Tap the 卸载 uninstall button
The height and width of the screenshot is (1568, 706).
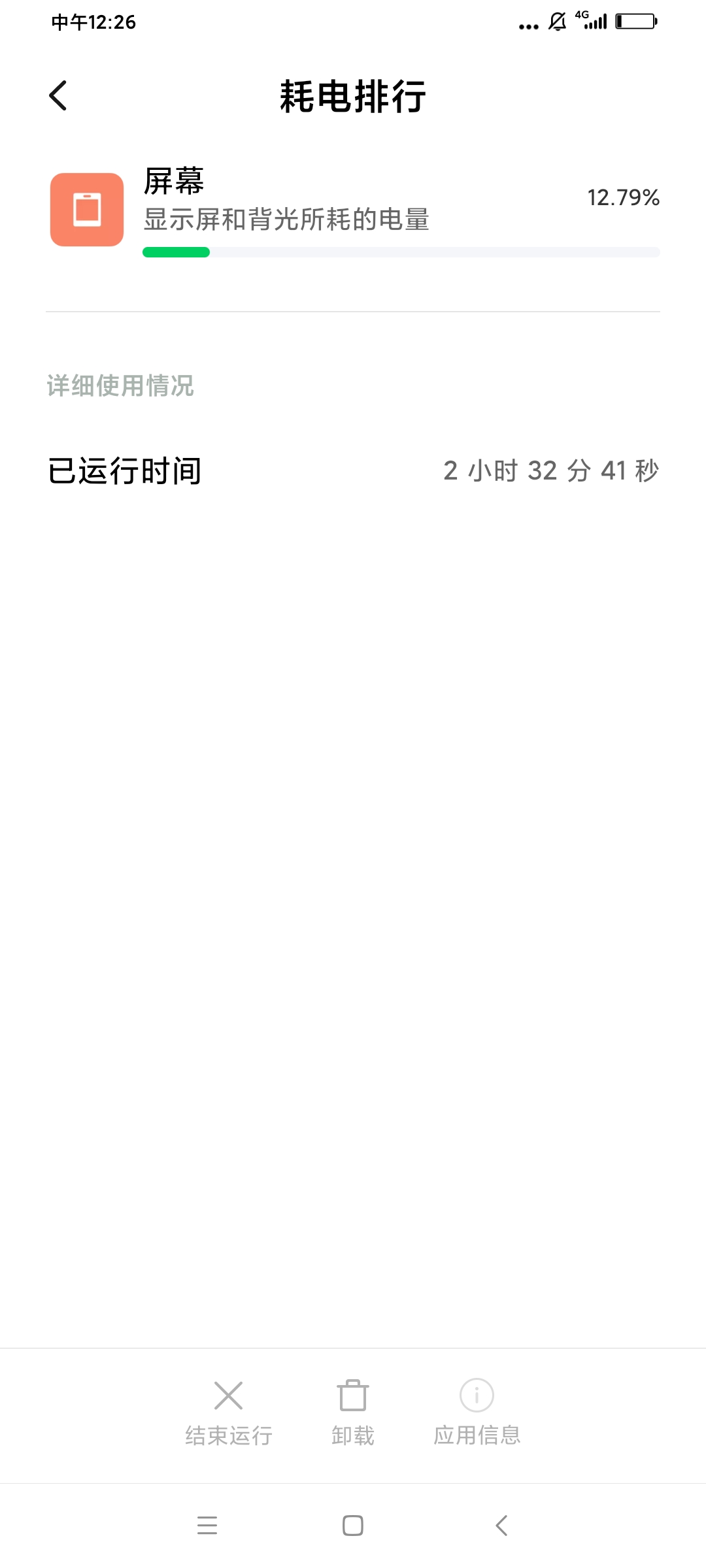[x=353, y=1411]
